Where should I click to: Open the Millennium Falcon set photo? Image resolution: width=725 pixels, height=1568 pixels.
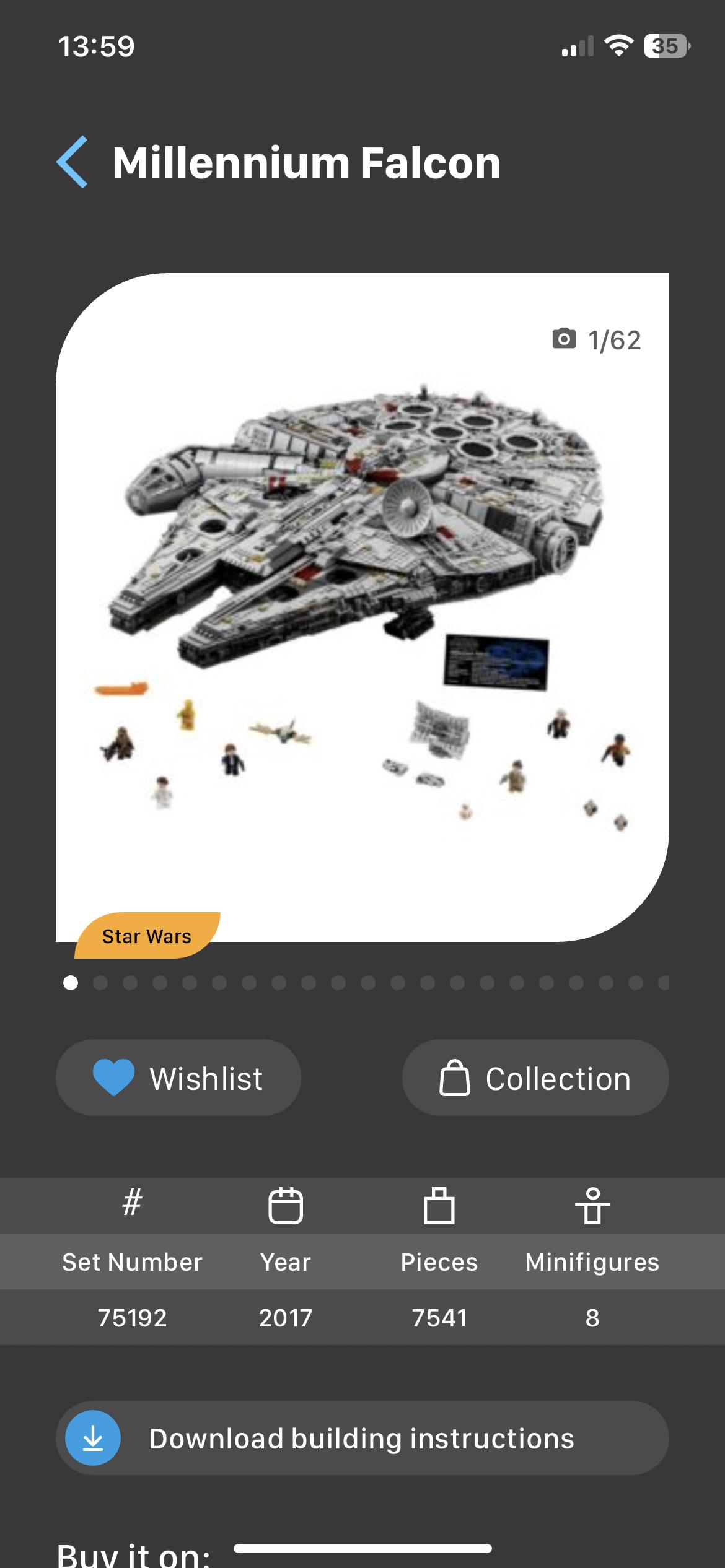pos(362,607)
